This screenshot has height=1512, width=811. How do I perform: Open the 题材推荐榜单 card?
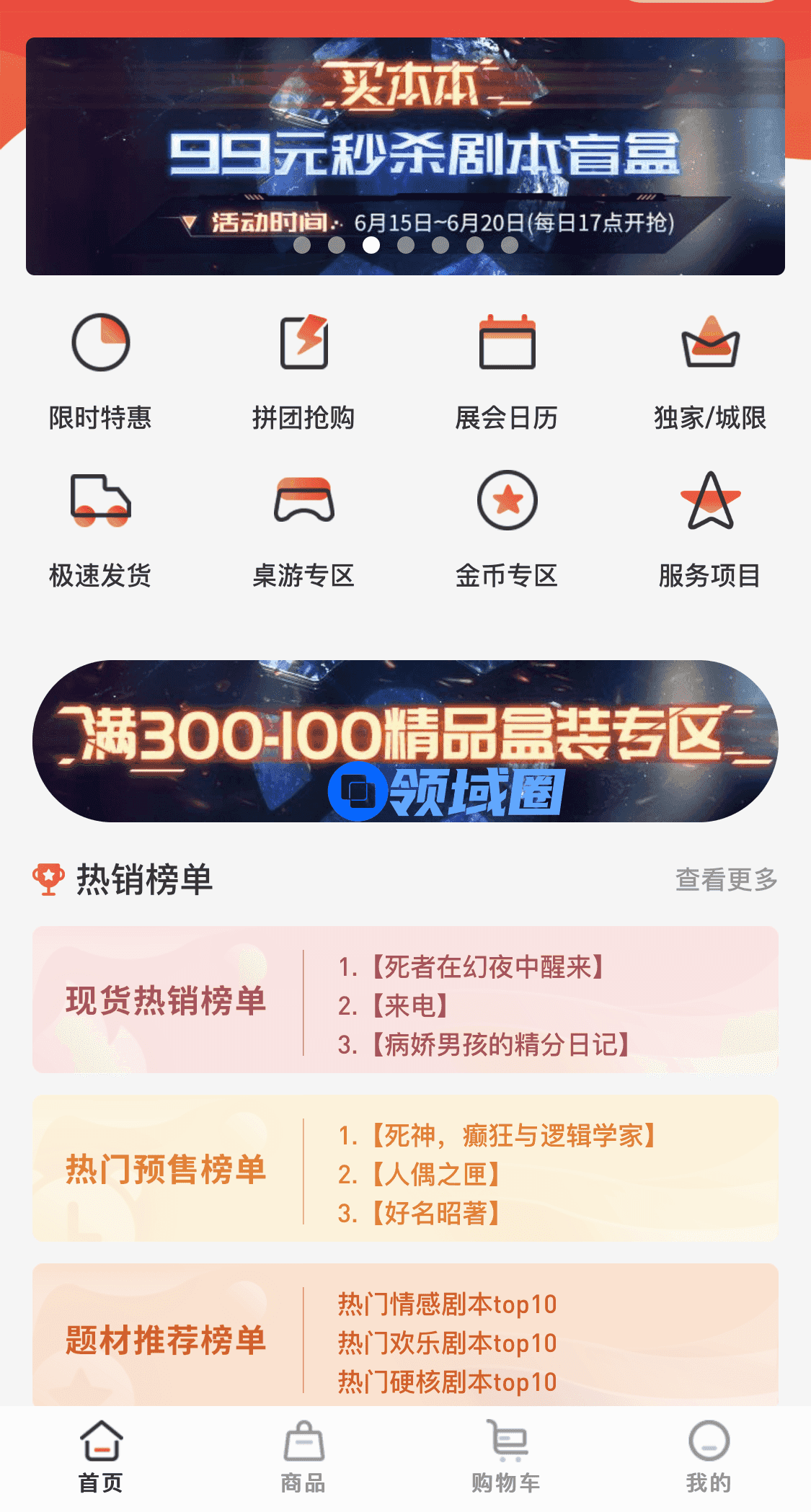[405, 1337]
